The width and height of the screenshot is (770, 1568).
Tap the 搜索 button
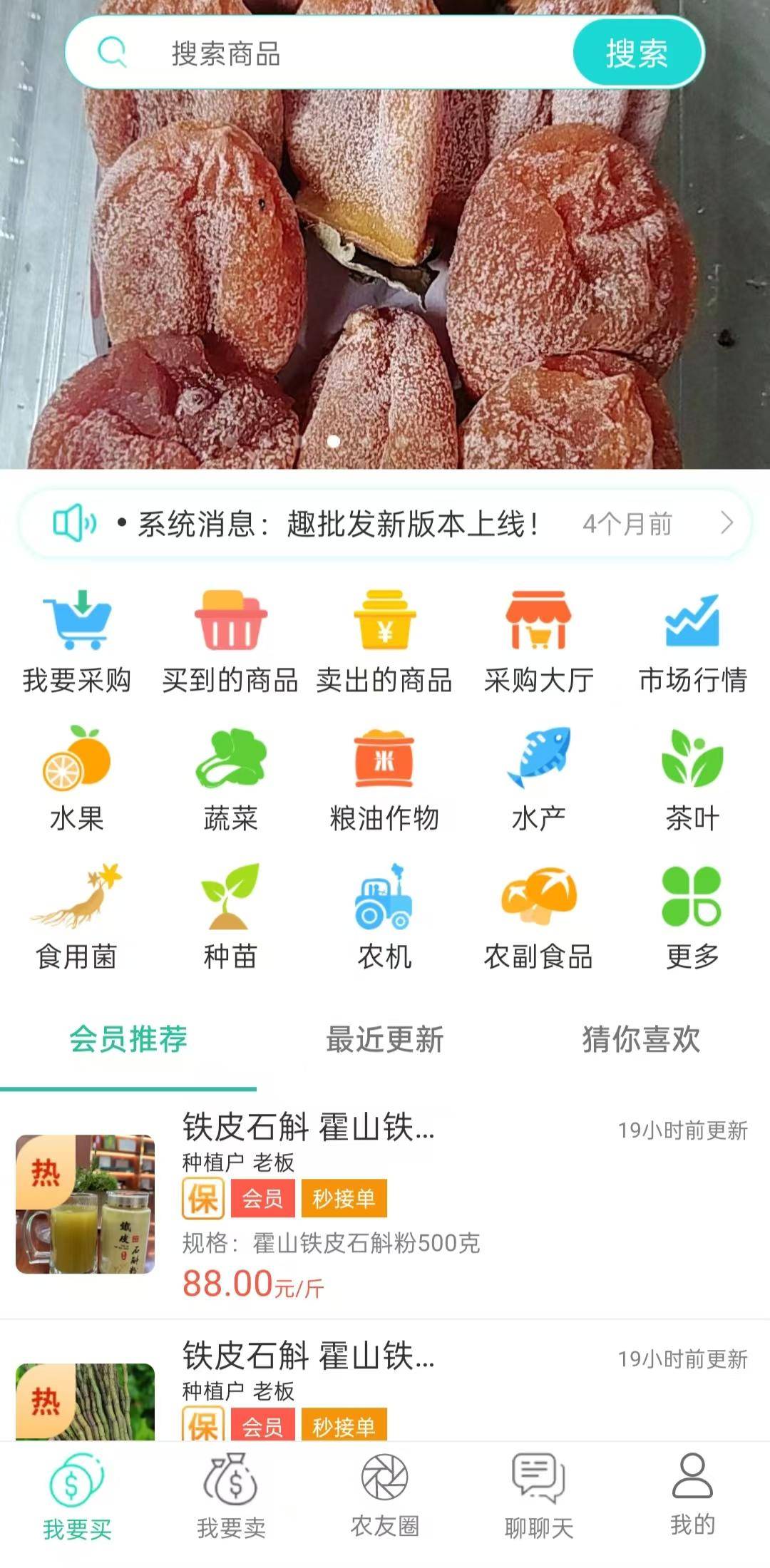pyautogui.click(x=637, y=53)
